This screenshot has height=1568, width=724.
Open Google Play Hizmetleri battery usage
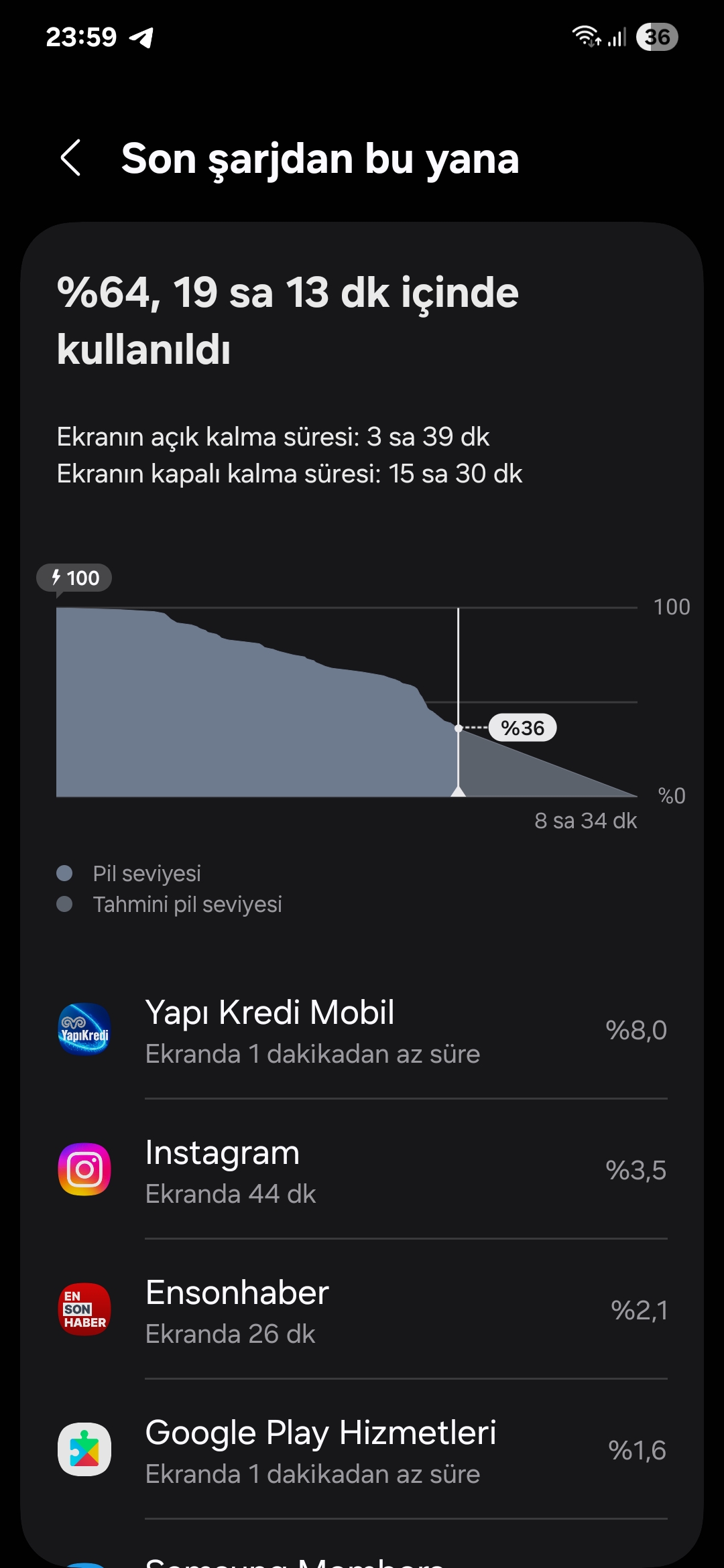(x=362, y=1449)
